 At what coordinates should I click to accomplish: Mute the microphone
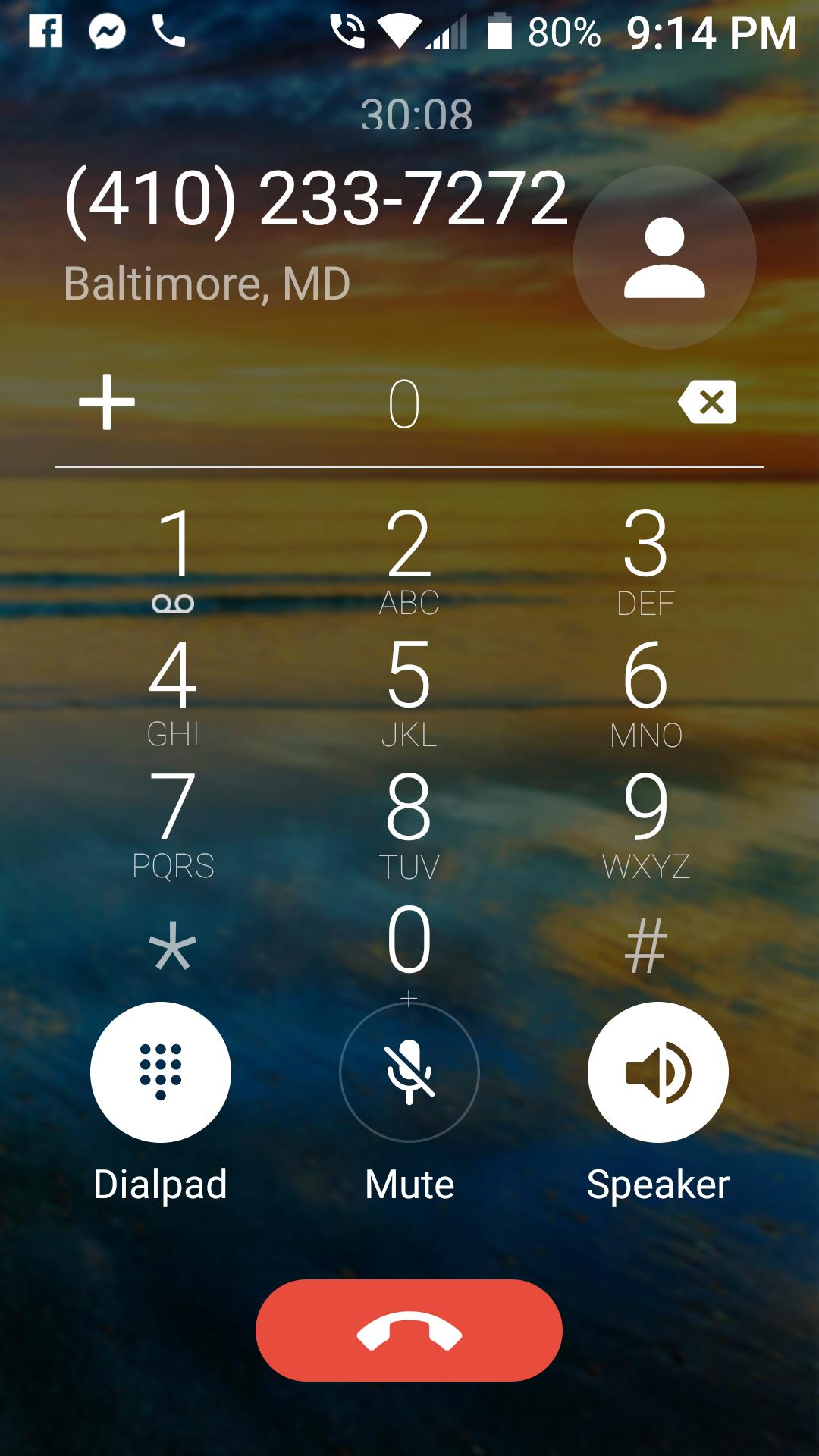tap(409, 1072)
